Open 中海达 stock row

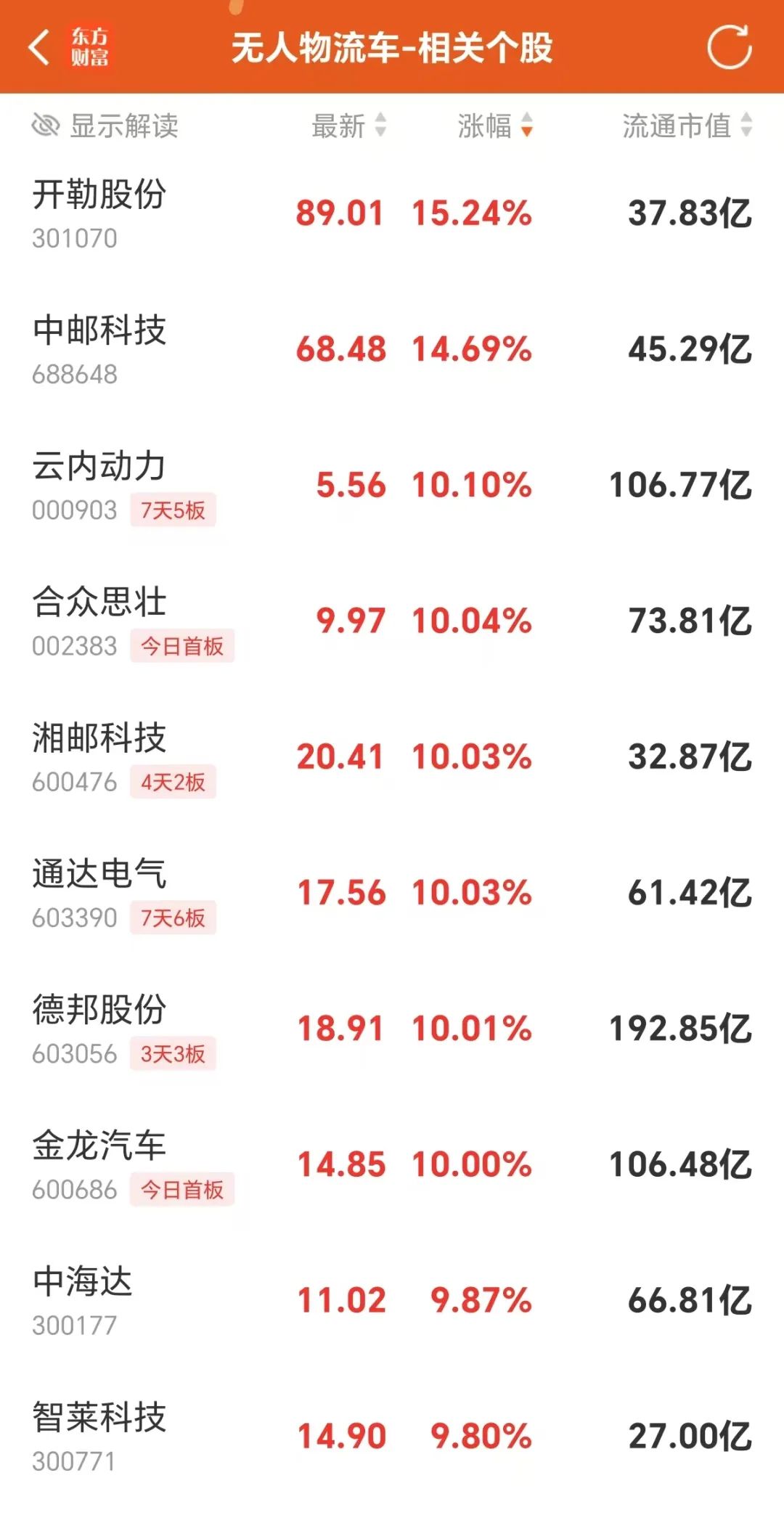[x=392, y=1300]
